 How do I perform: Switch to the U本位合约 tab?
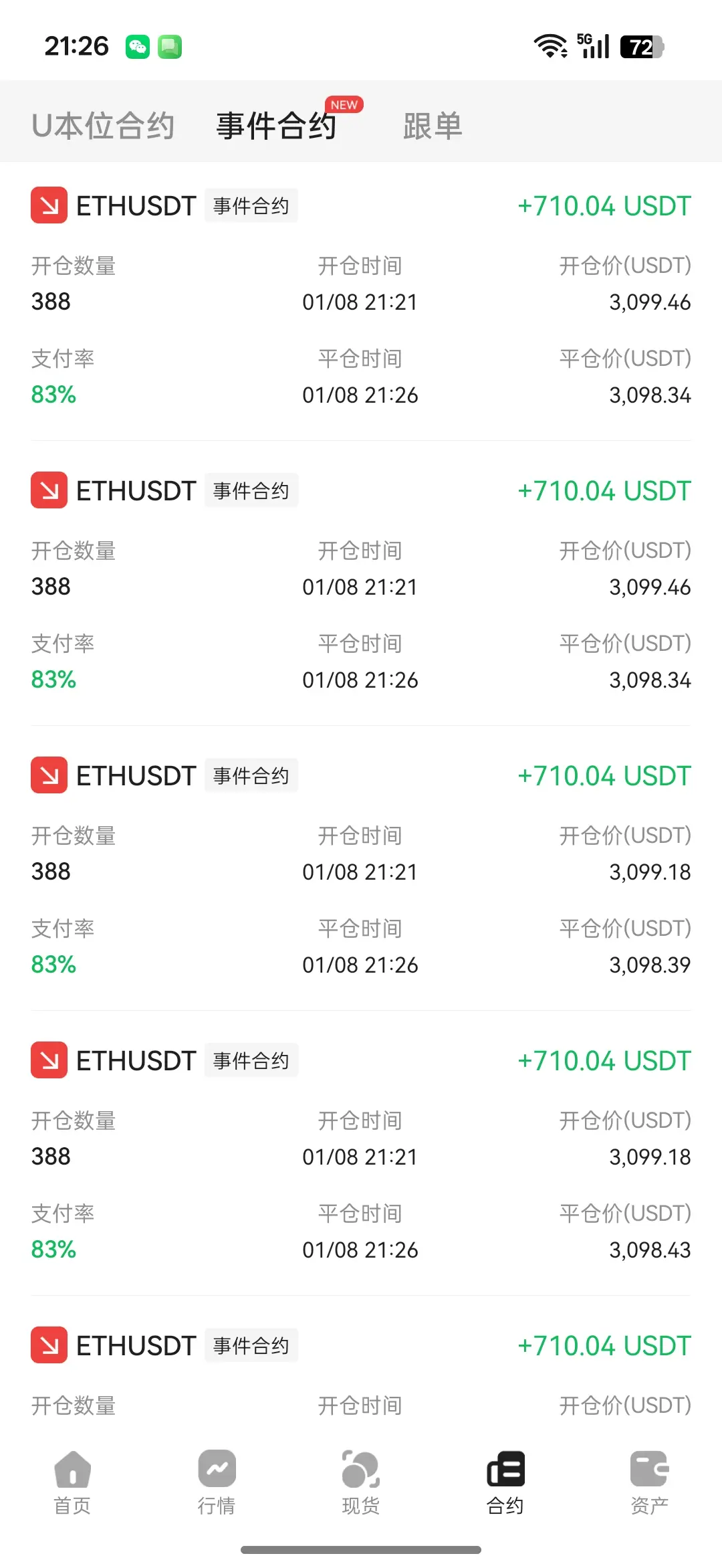pos(103,126)
